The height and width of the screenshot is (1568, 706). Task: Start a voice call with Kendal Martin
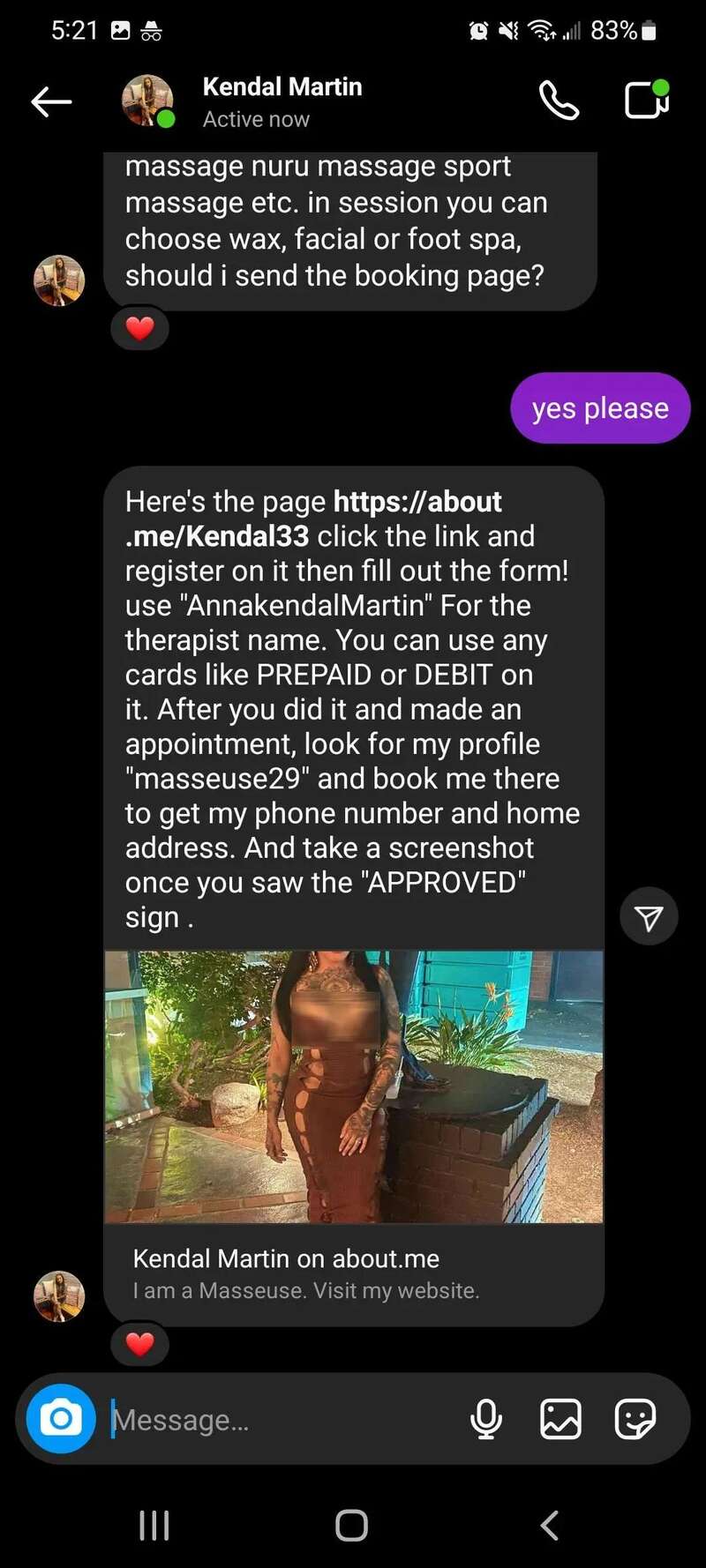(x=559, y=101)
